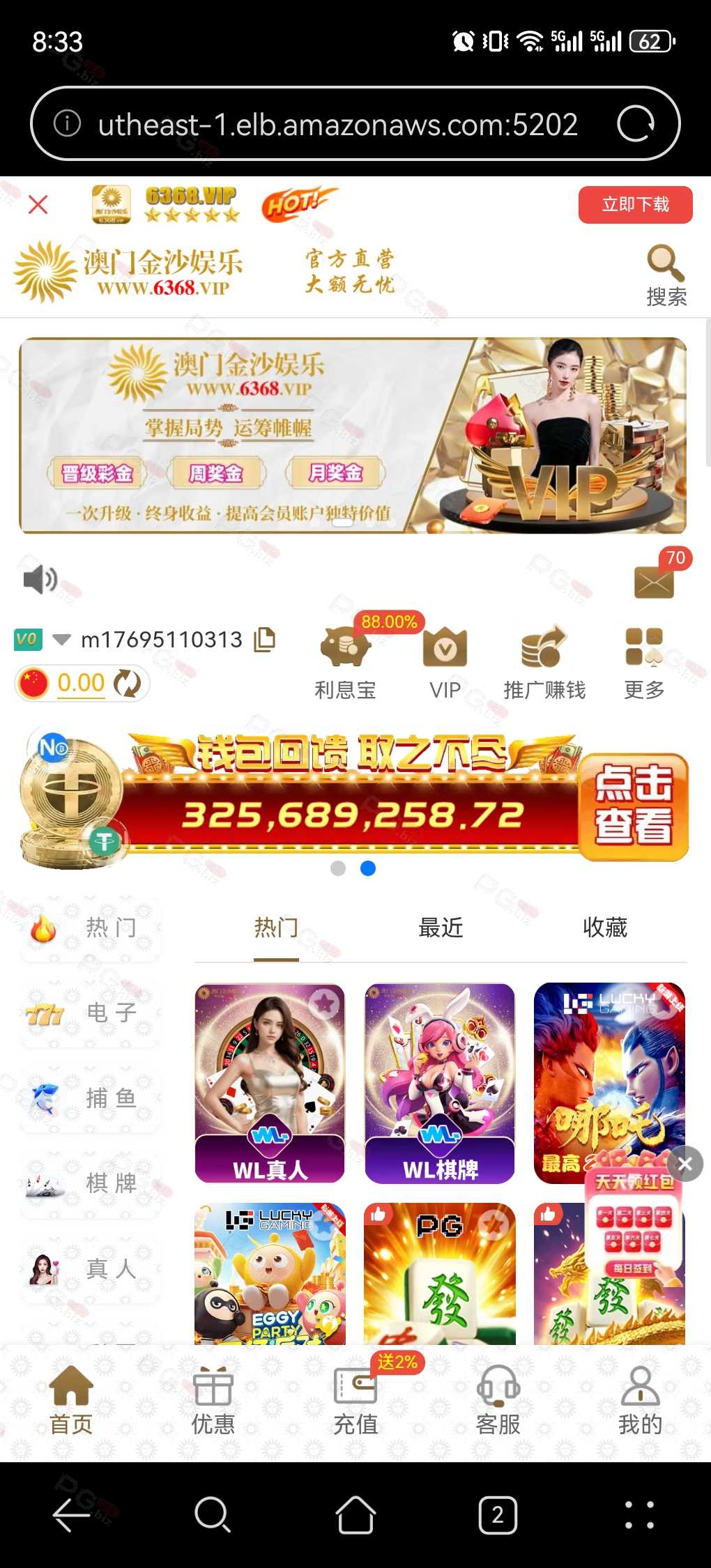711x1568 pixels.
Task: Tap the 立即下载 download button
Action: tap(635, 205)
